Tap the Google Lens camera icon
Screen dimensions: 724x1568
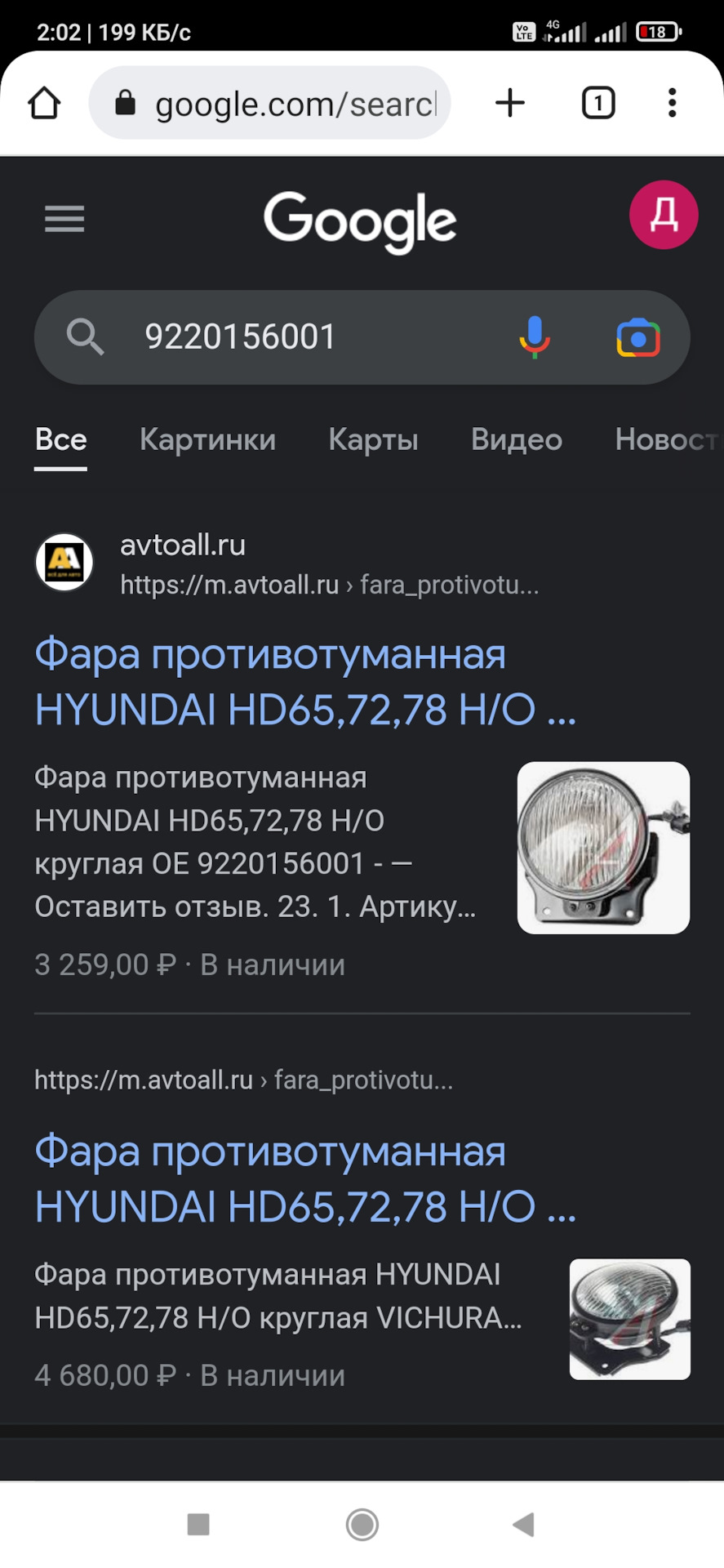(640, 337)
